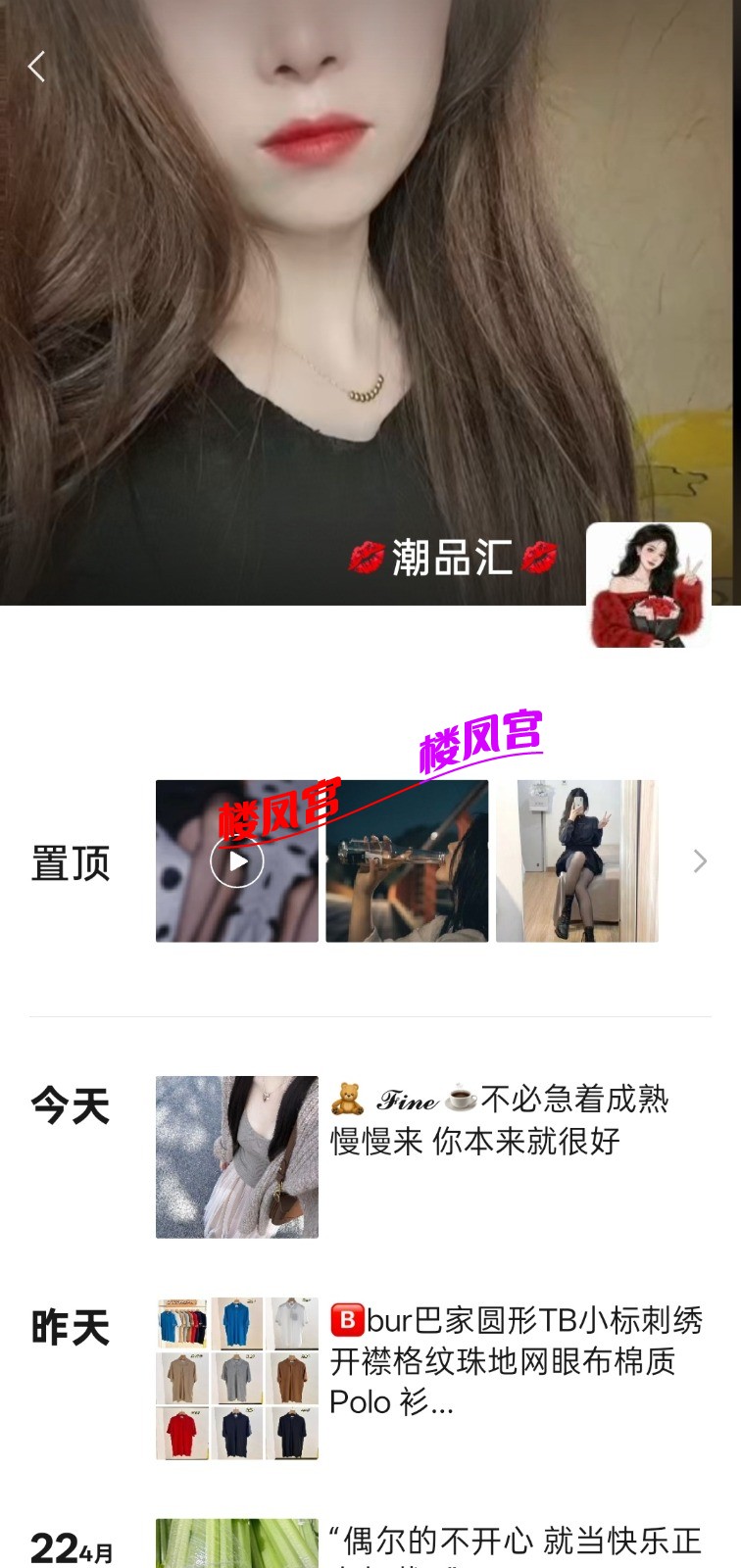Go back using the top-left arrow

coord(37,67)
